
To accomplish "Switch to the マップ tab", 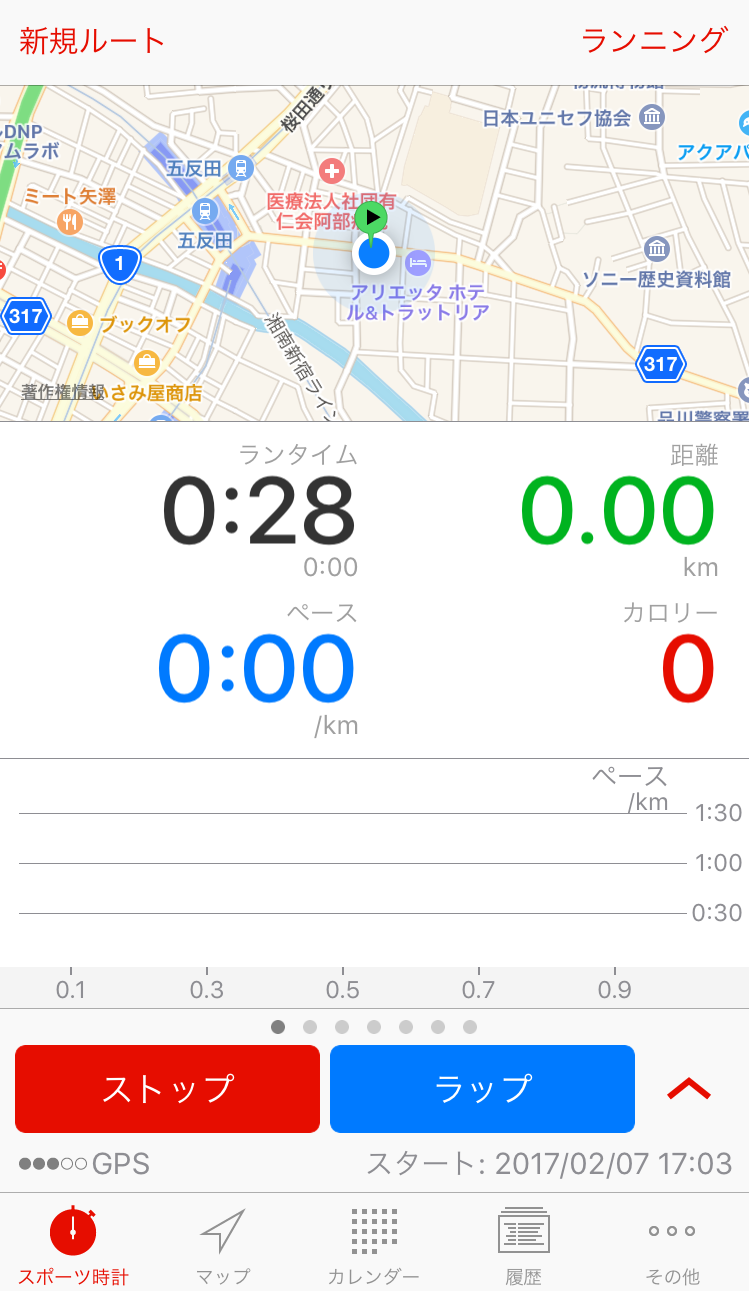I will pyautogui.click(x=223, y=1246).
